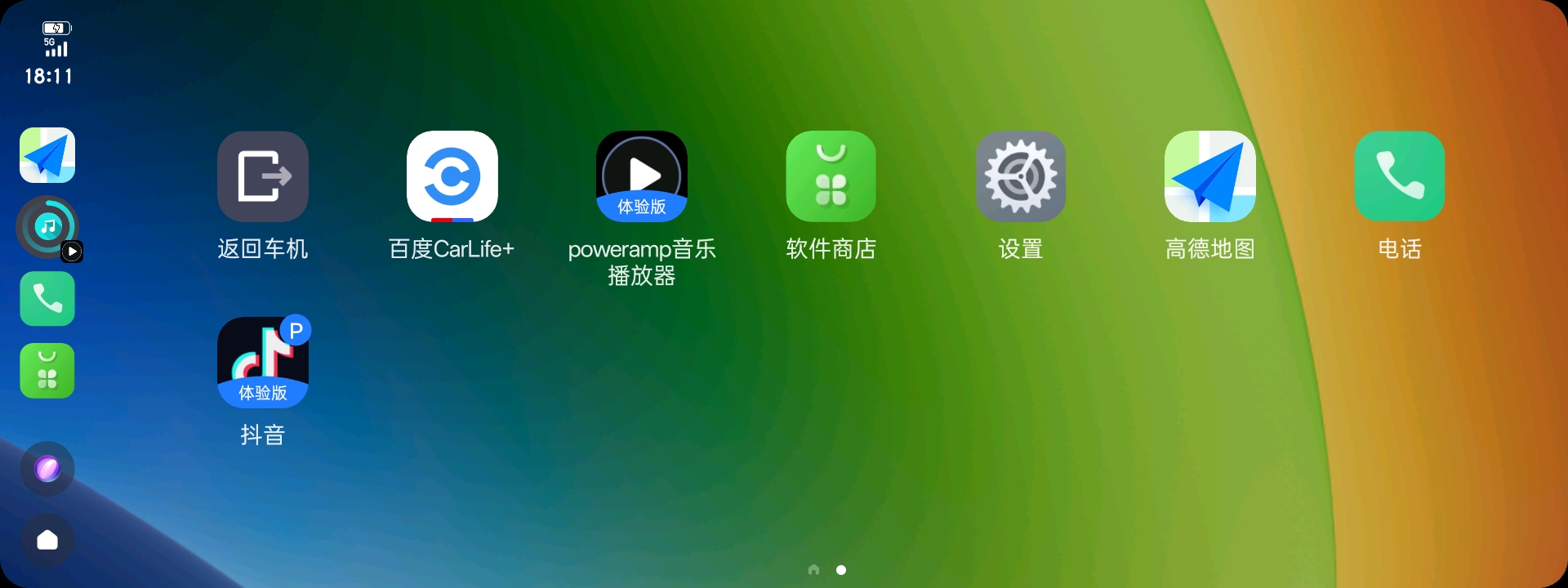This screenshot has width=1568, height=588.
Task: Open 软件商店 from the app grid
Action: coord(831,176)
